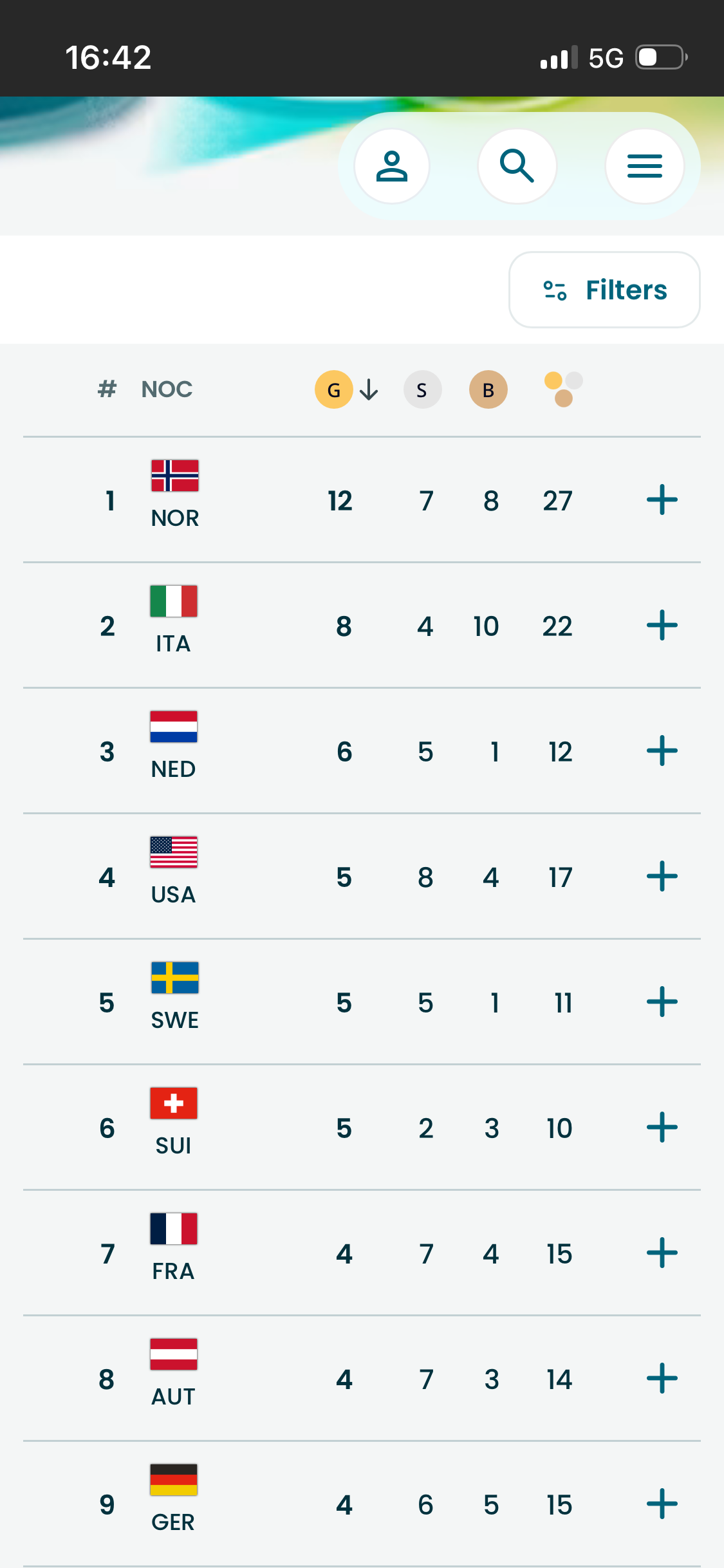Open the user profile icon
724x1568 pixels.
tap(392, 166)
